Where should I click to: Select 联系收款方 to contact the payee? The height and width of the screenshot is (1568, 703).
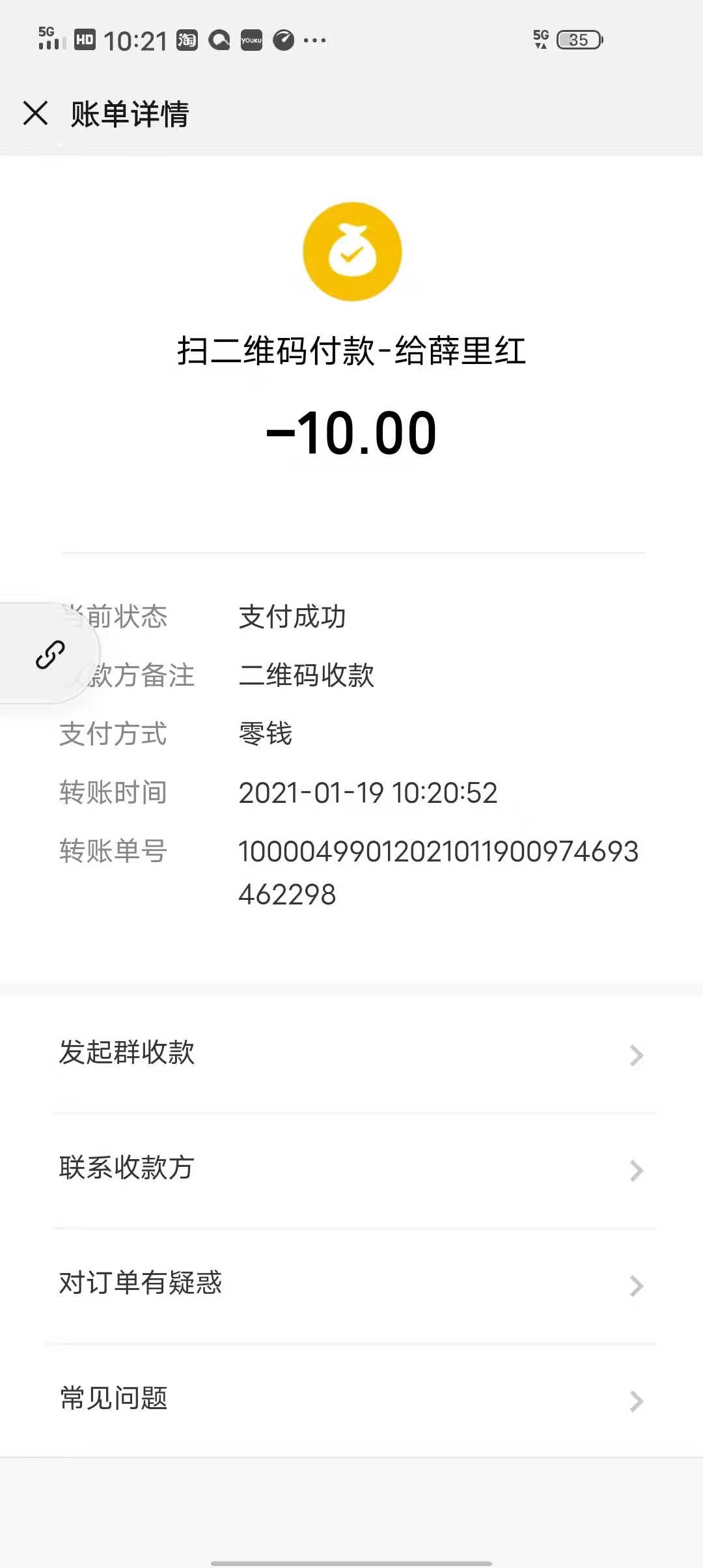351,1169
